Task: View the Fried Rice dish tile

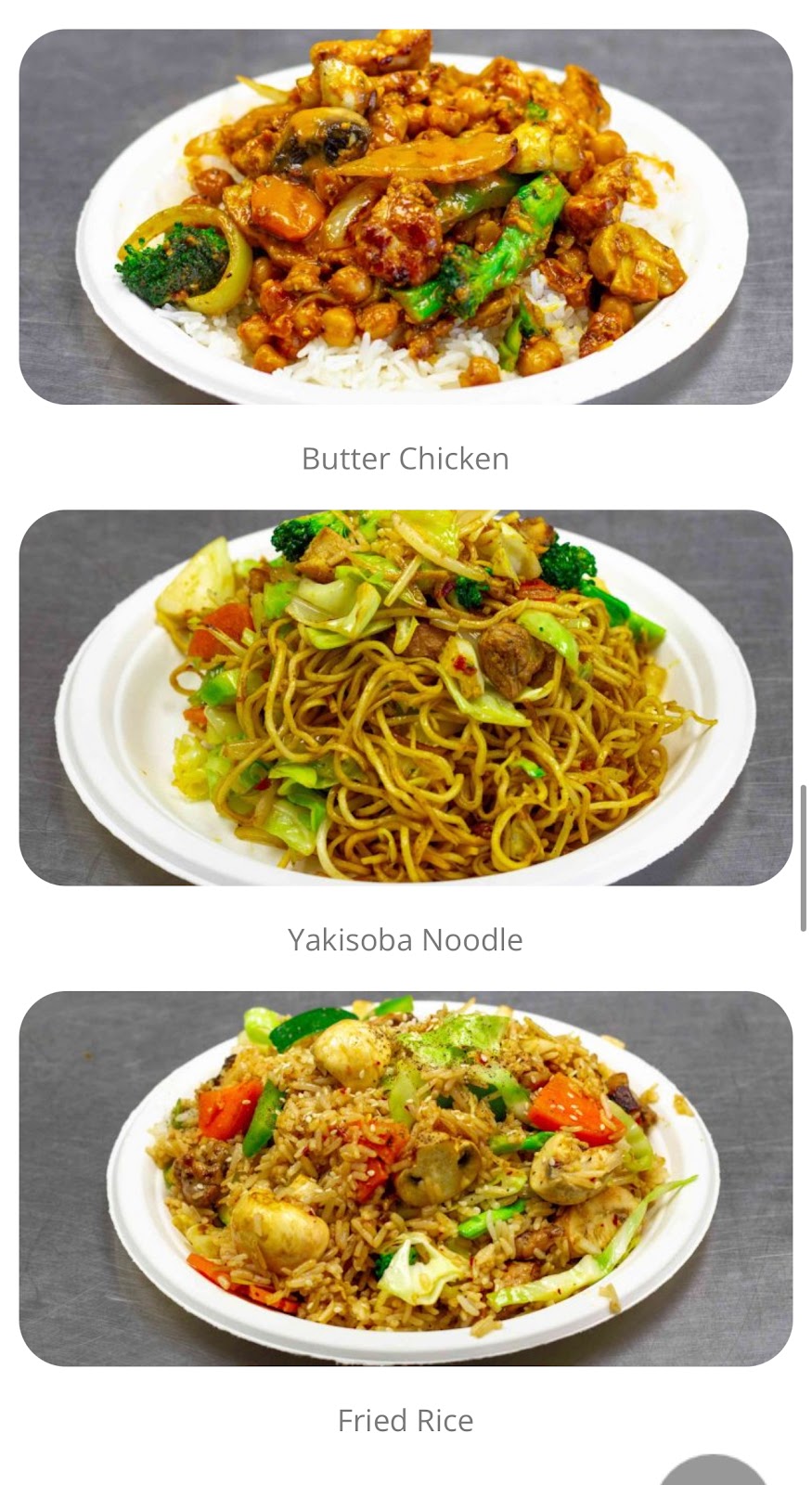Action: click(x=406, y=1178)
